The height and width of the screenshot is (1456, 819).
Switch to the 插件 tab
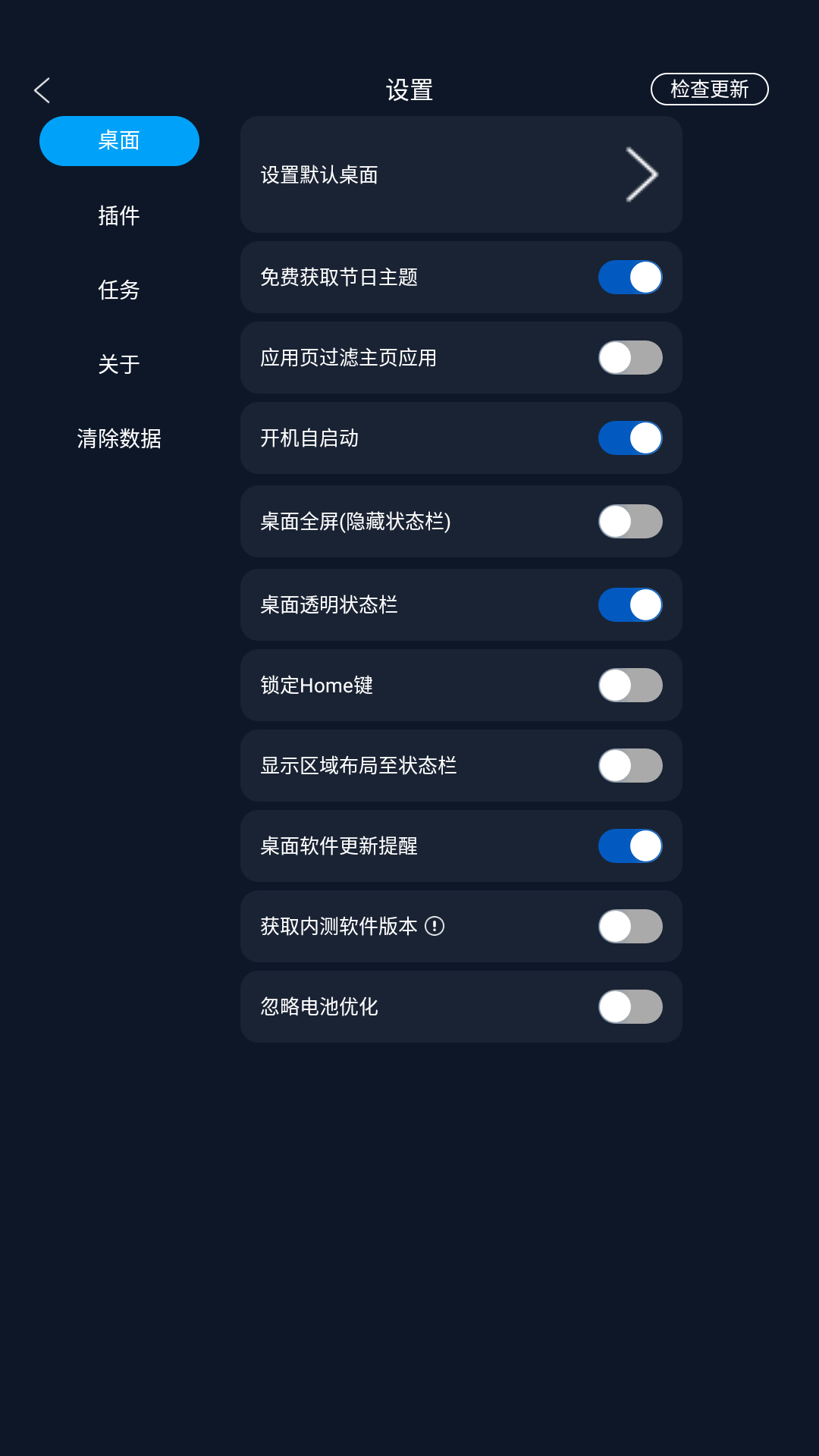[x=118, y=216]
